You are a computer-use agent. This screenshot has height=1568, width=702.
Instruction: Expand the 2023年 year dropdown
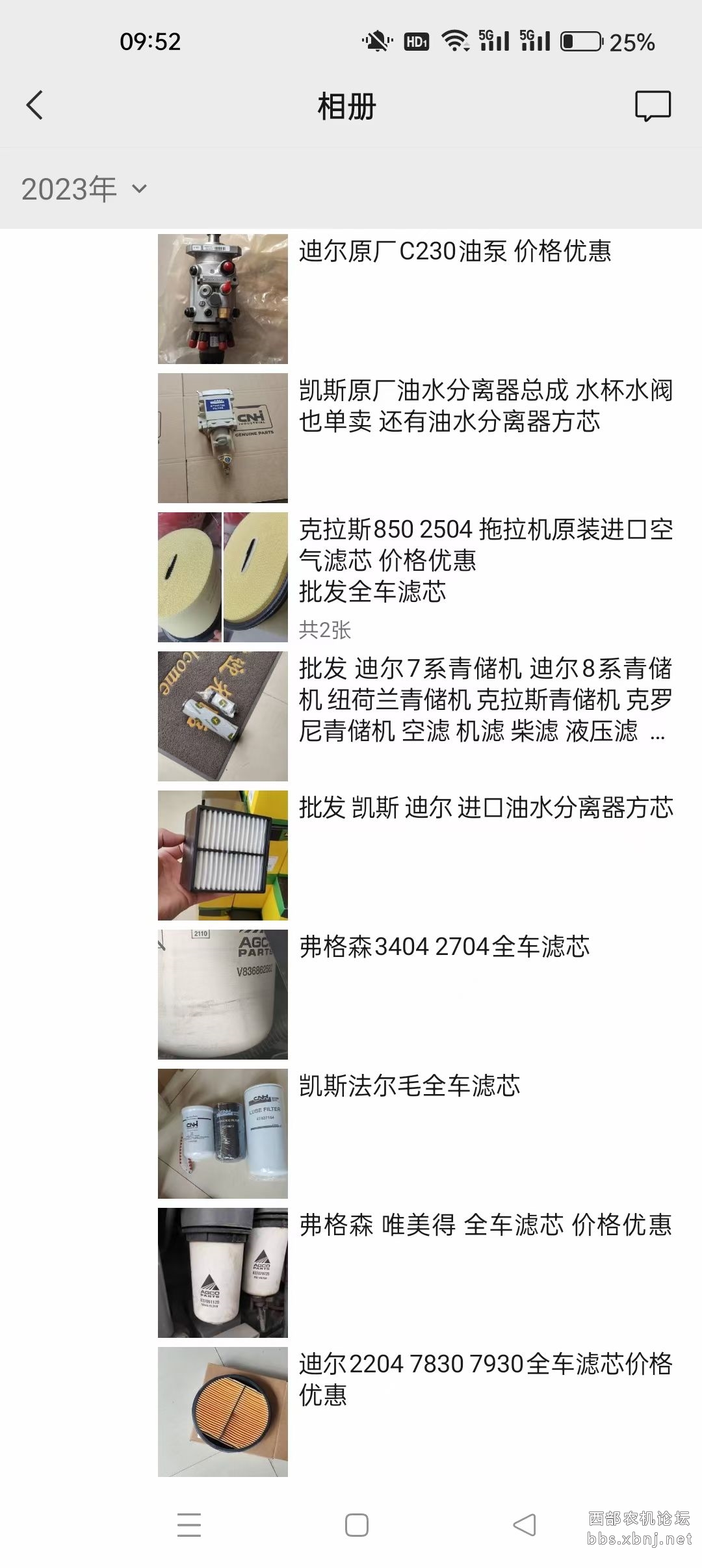pyautogui.click(x=84, y=189)
